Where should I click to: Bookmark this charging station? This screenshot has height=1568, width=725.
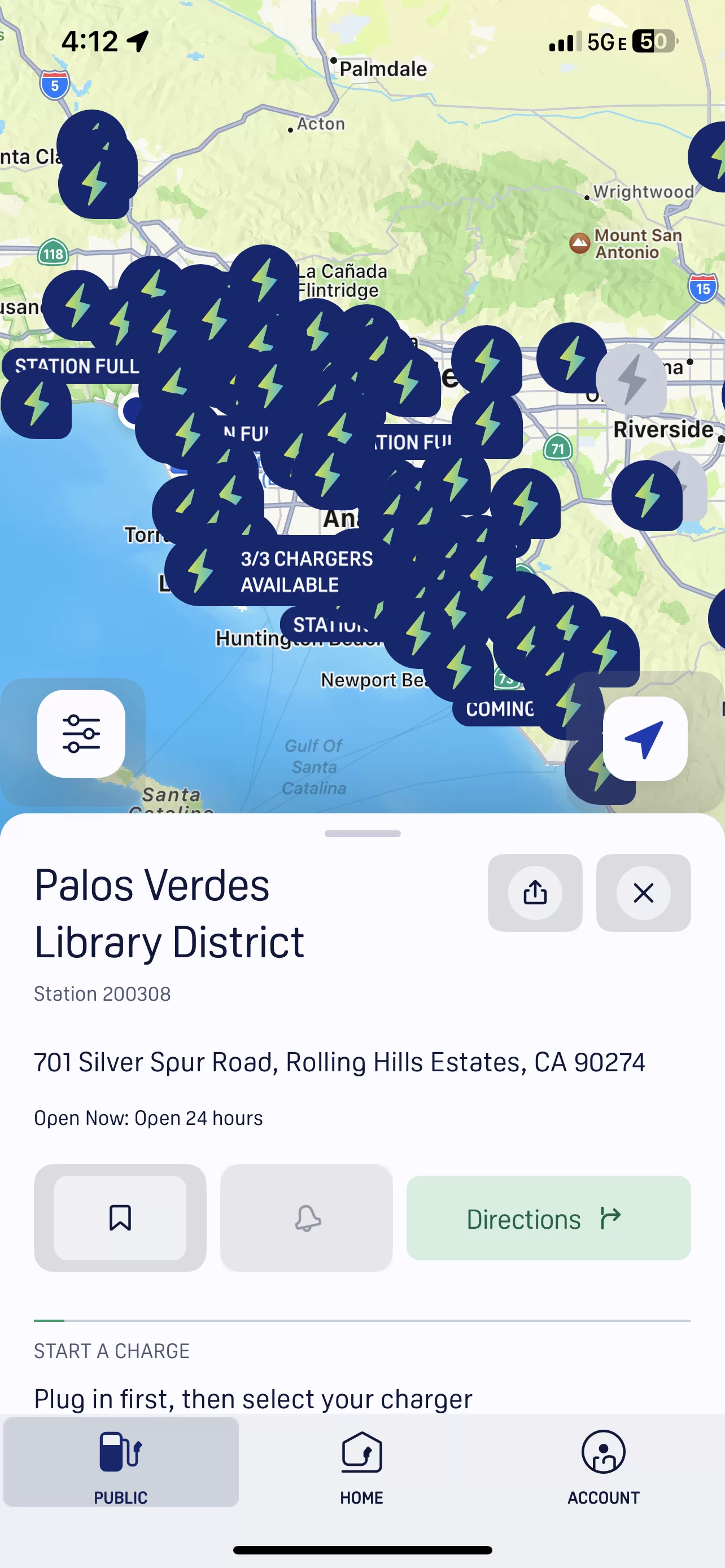pos(120,1217)
